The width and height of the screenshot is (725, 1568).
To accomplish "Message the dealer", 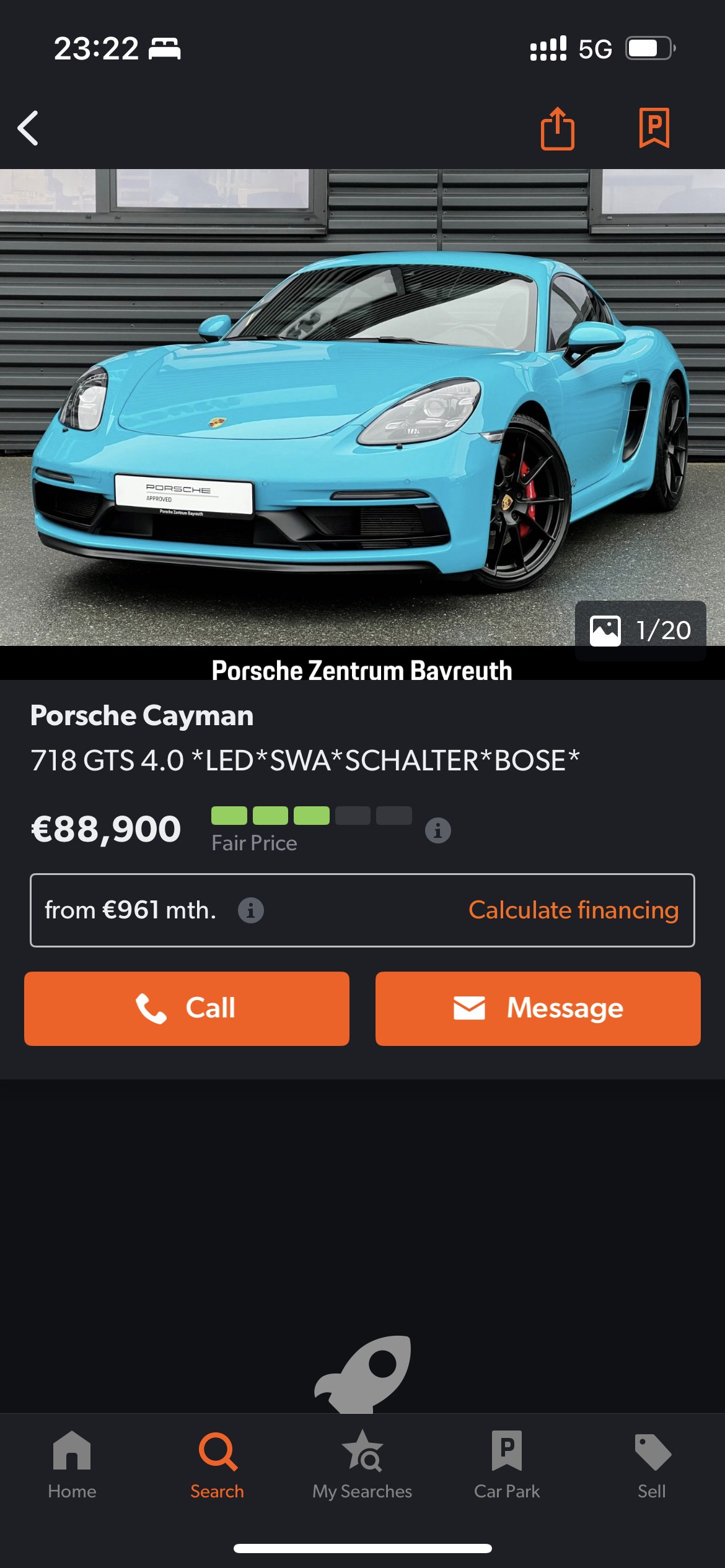I will 538,1008.
